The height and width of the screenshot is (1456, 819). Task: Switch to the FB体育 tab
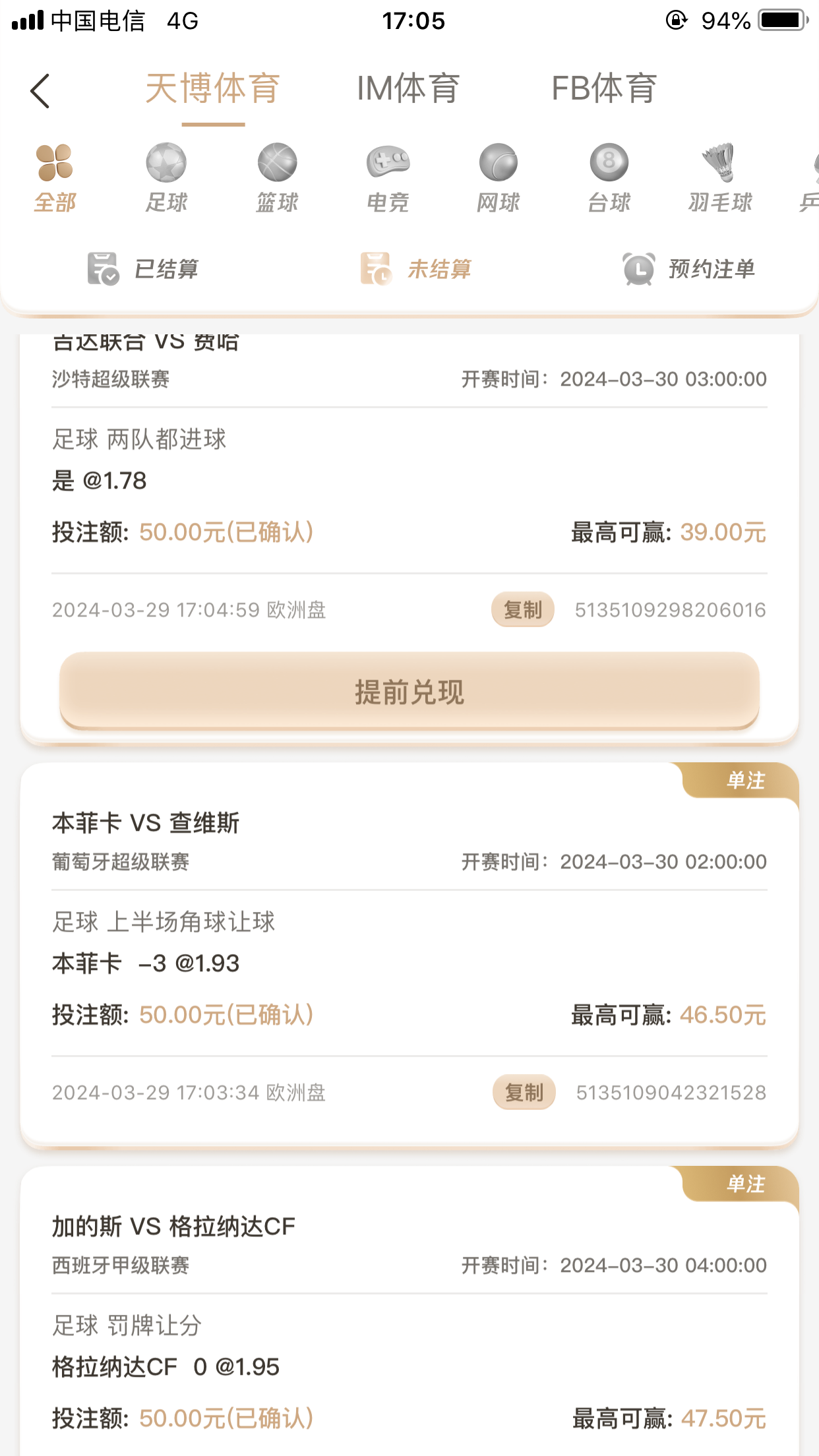point(603,88)
